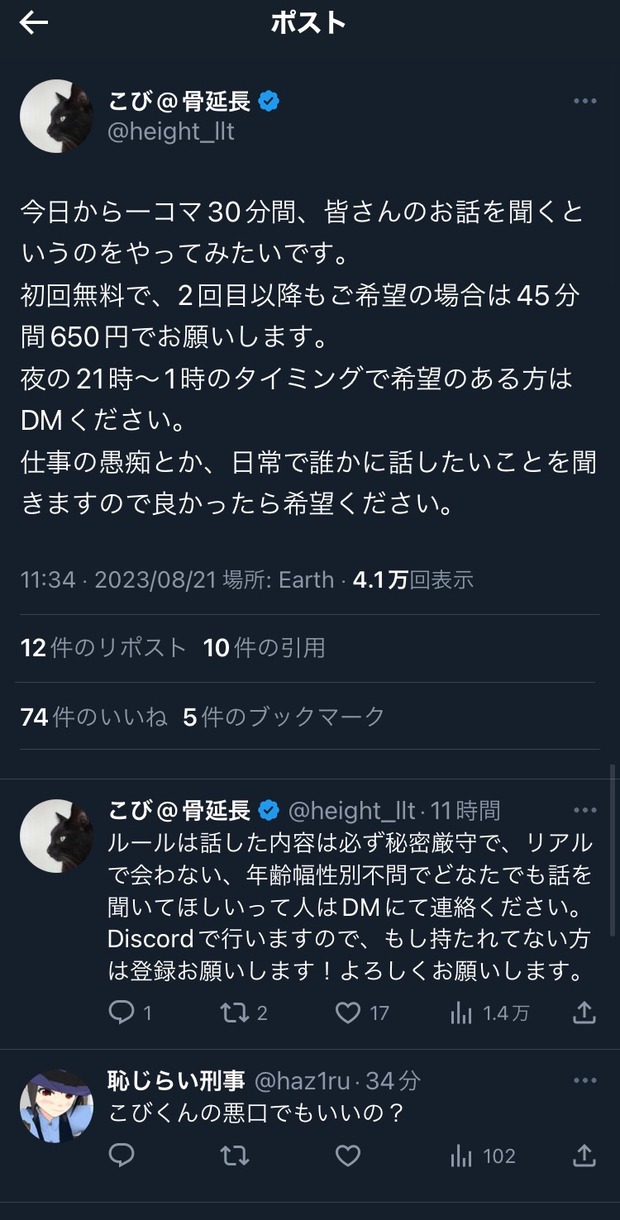Viewport: 620px width, 1220px height.
Task: Go back using the arrow icon
Action: (x=34, y=23)
